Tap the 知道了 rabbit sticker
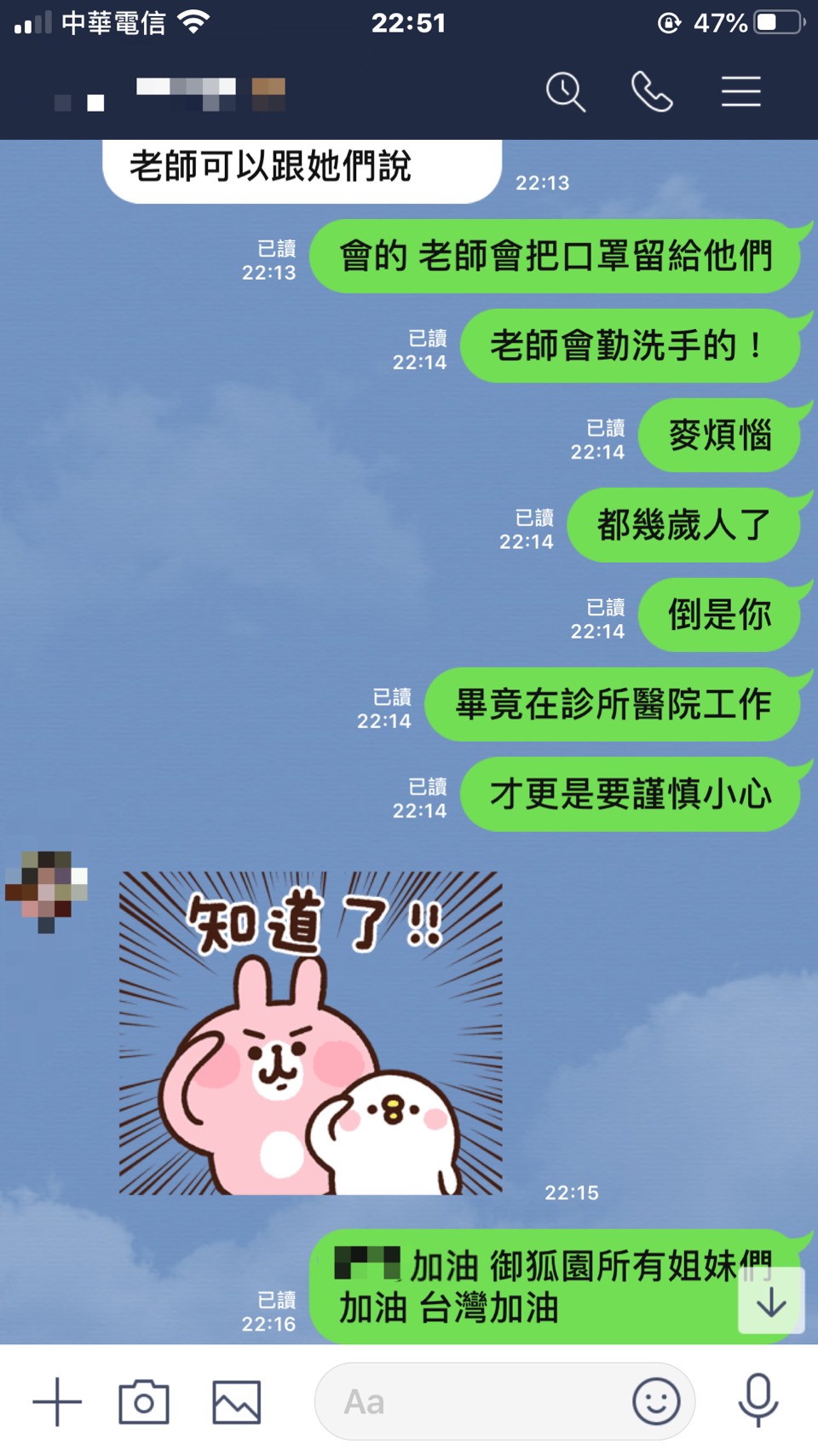The height and width of the screenshot is (1456, 818). tap(311, 1032)
